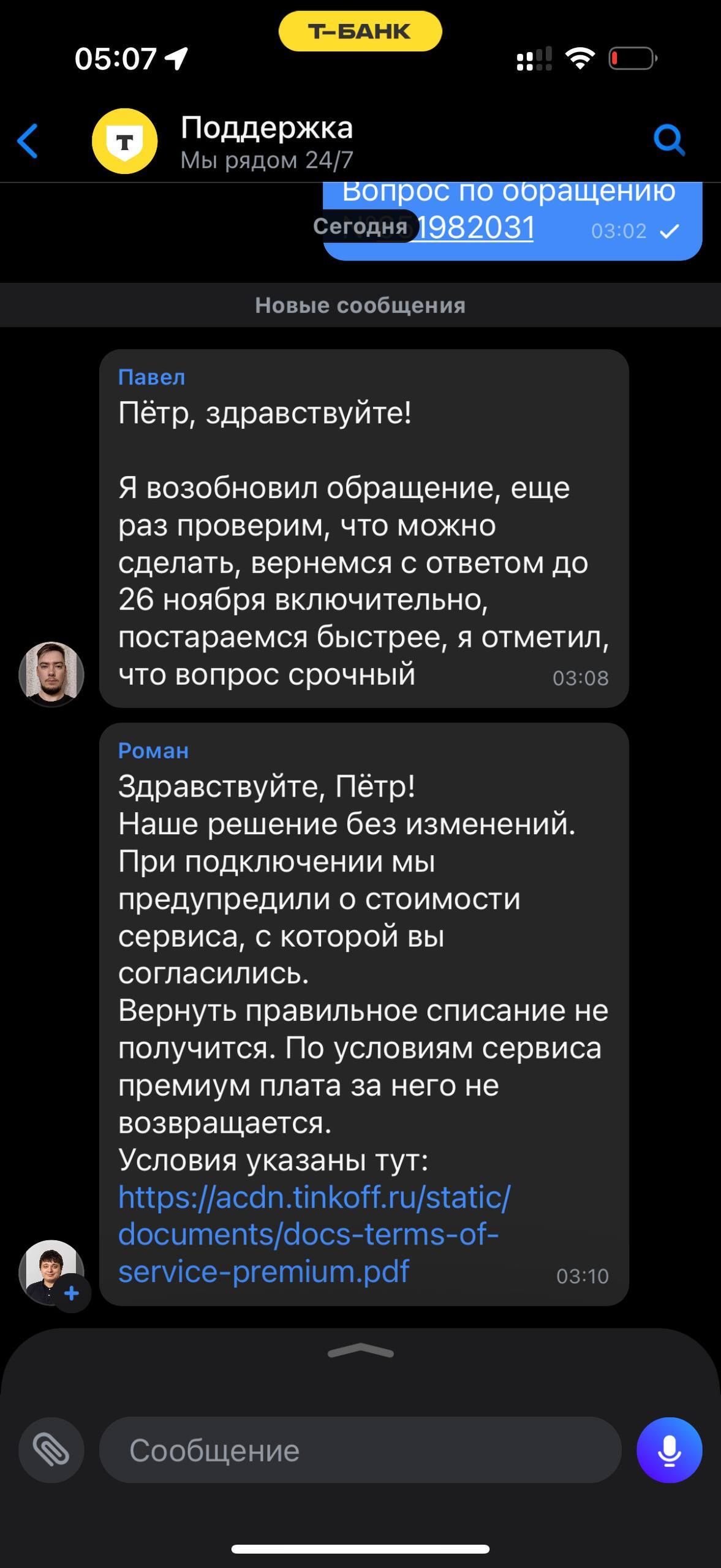The image size is (721, 1568).
Task: Tap Pavel's profile avatar
Action: click(51, 674)
